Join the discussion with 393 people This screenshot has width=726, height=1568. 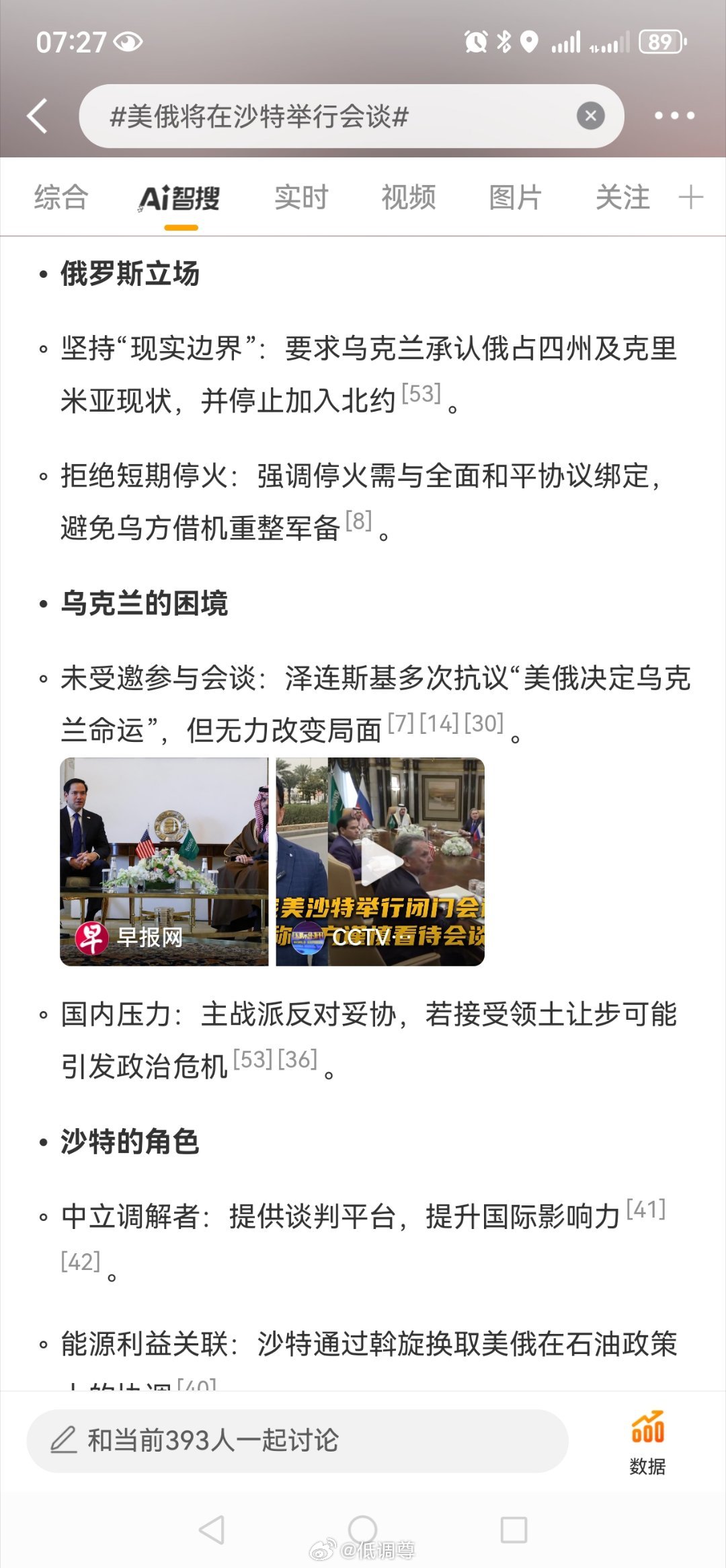(298, 1440)
